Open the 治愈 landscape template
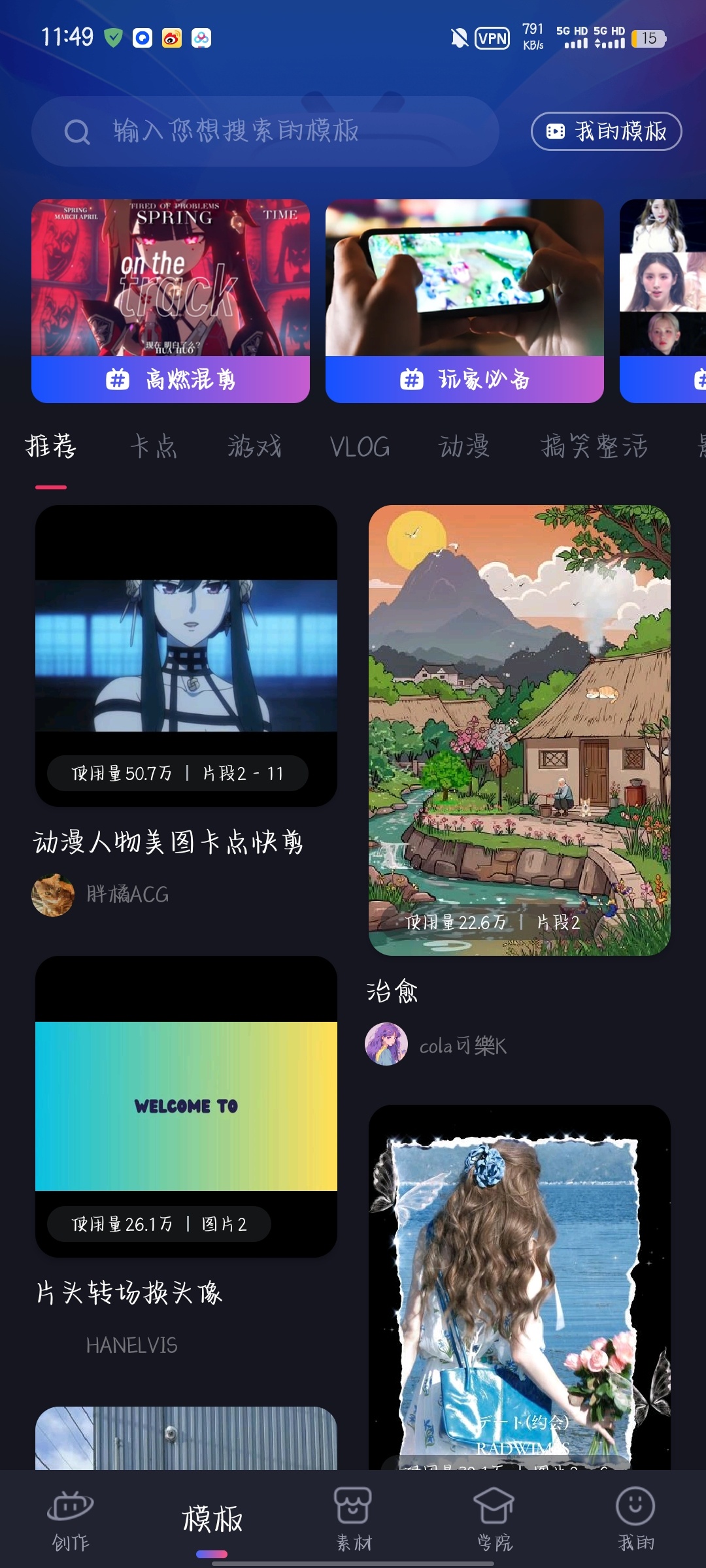This screenshot has height=1568, width=706. [520, 730]
